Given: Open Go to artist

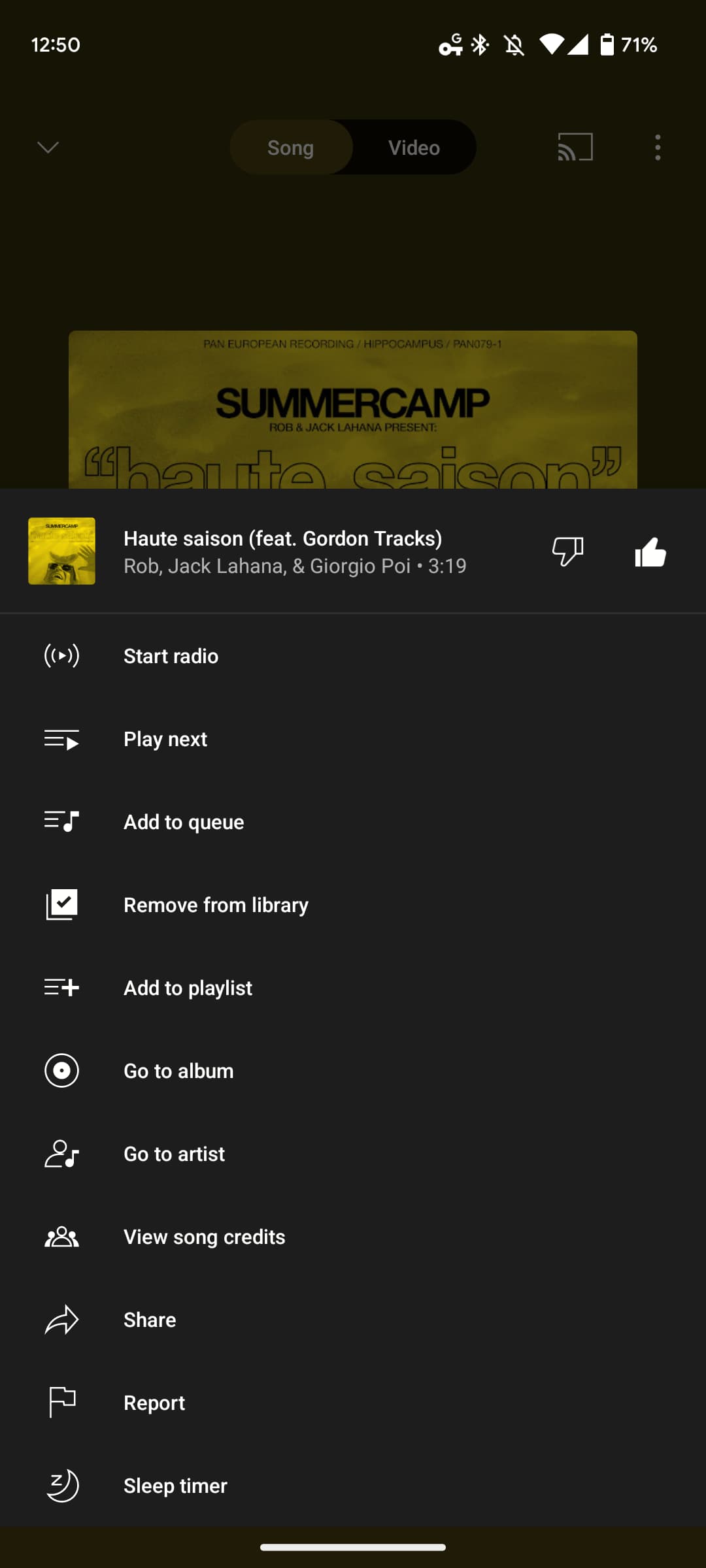Looking at the screenshot, I should pos(174,1154).
